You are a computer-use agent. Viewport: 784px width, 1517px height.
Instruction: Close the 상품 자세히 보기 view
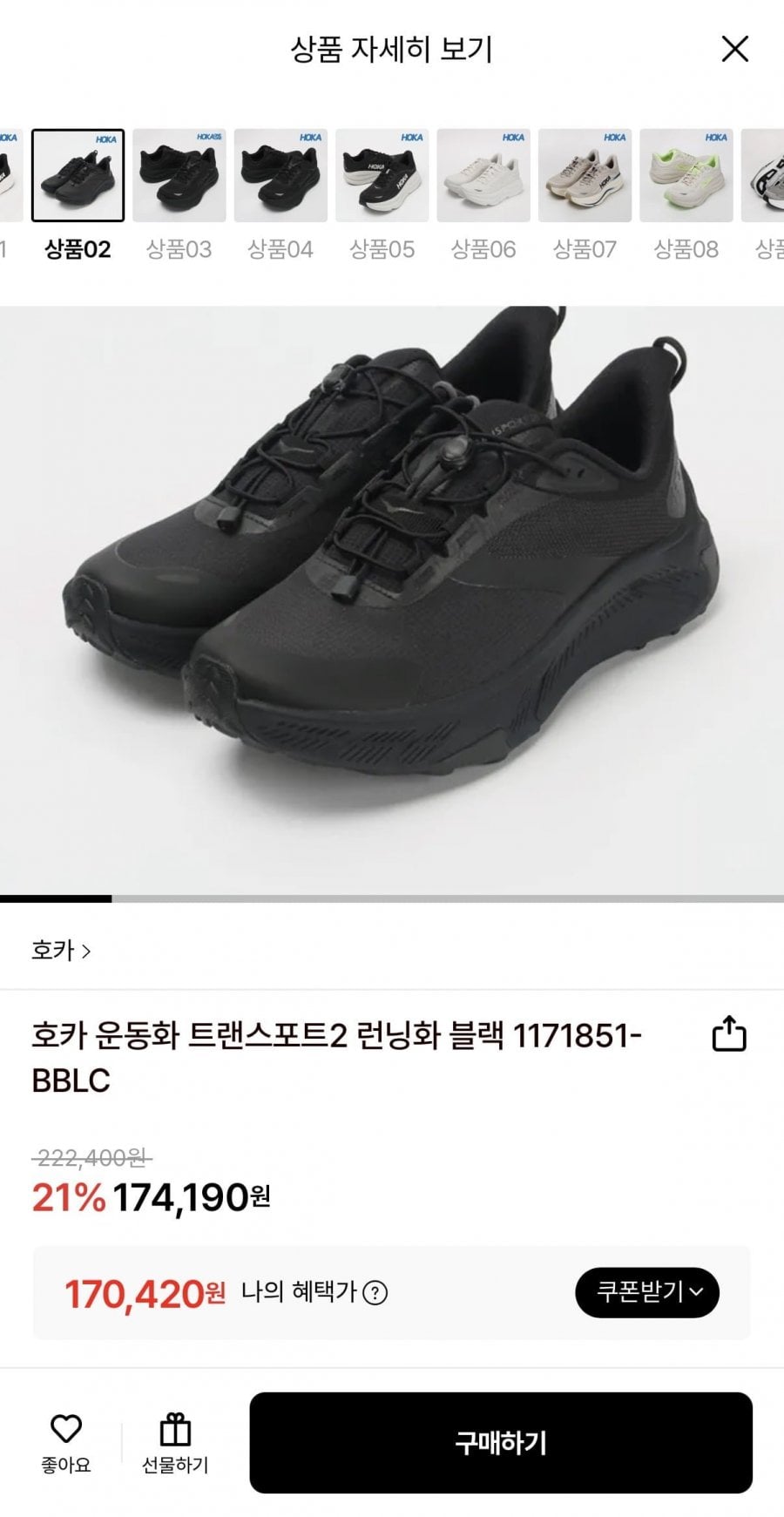point(736,49)
